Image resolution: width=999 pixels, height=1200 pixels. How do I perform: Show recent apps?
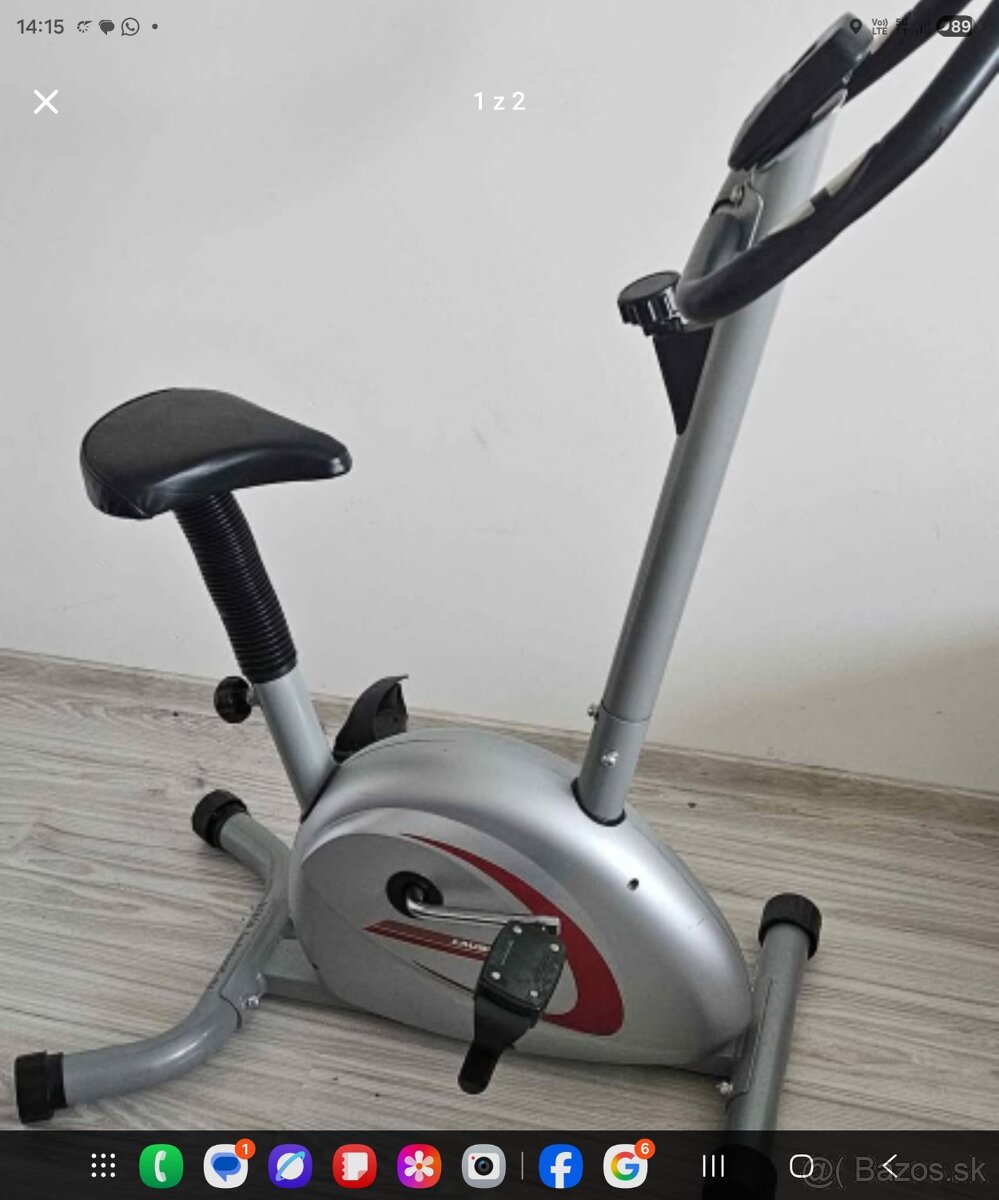click(x=713, y=1166)
